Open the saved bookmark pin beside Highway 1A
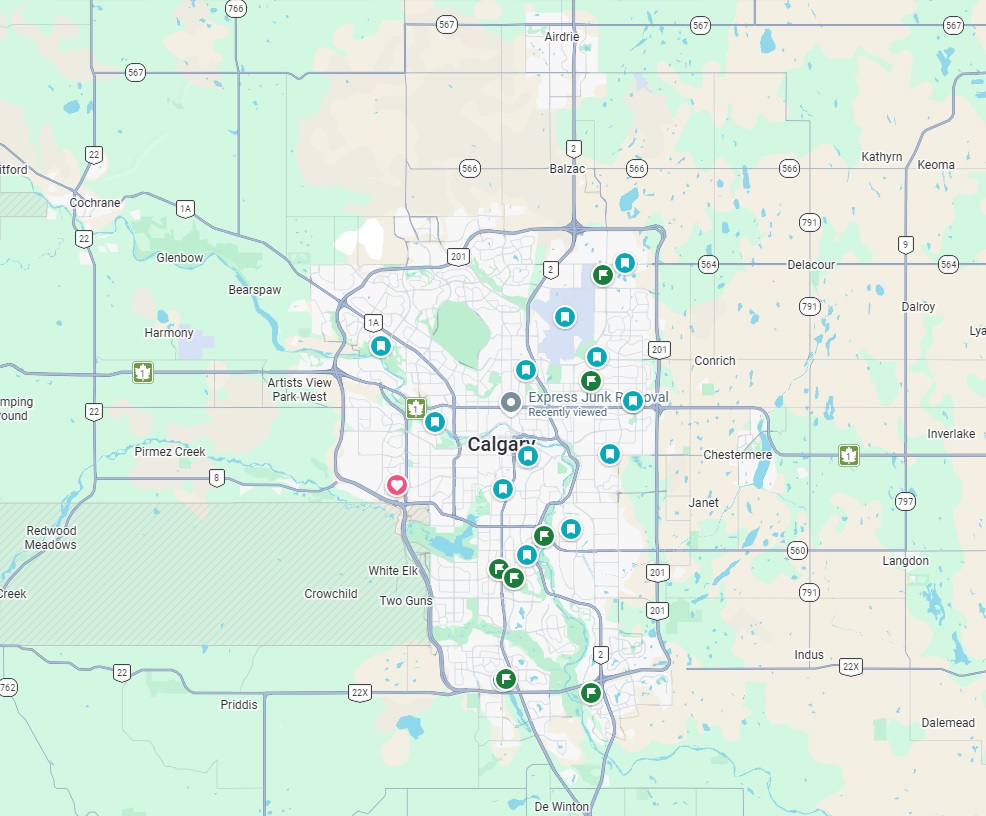This screenshot has width=986, height=816. click(380, 346)
